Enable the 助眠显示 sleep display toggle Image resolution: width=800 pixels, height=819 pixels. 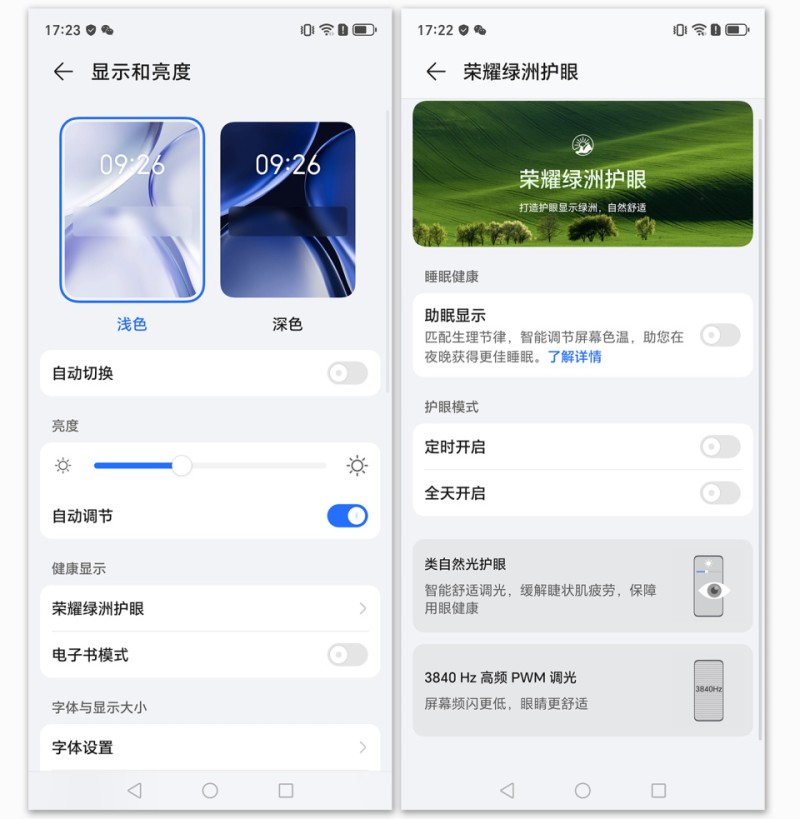pos(721,336)
